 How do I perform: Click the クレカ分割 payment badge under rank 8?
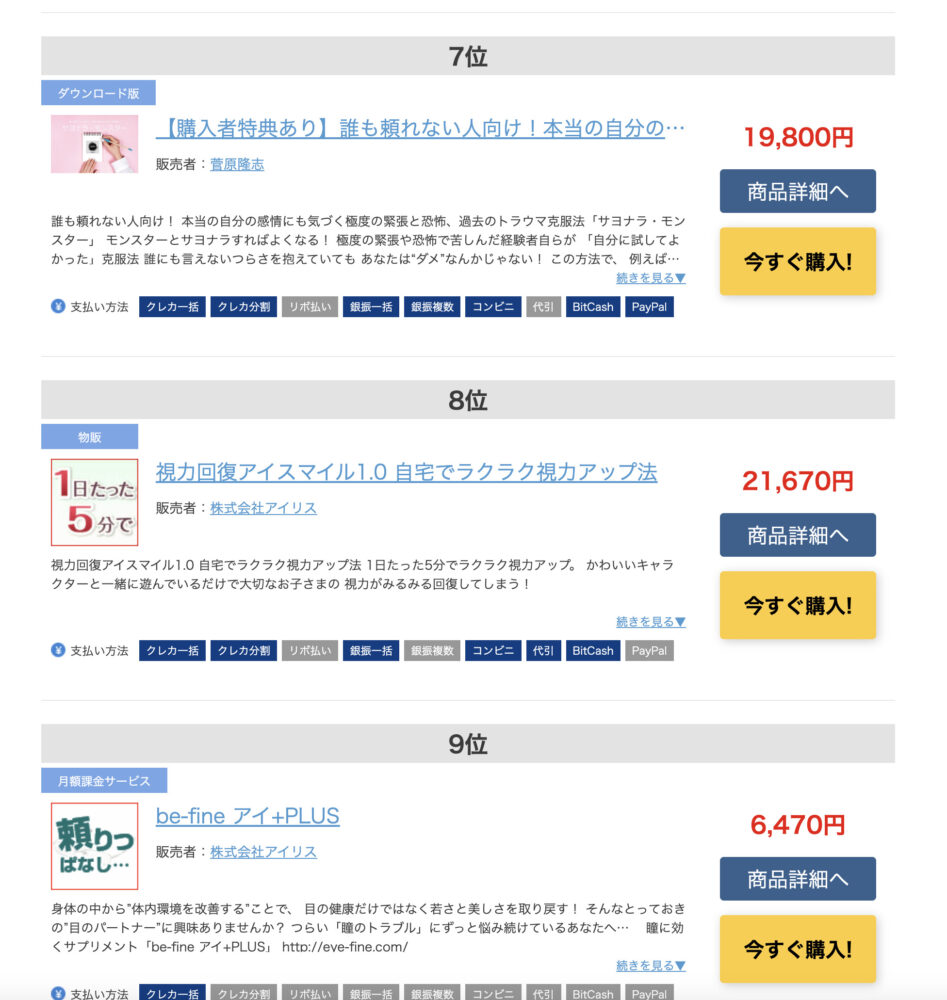[242, 650]
